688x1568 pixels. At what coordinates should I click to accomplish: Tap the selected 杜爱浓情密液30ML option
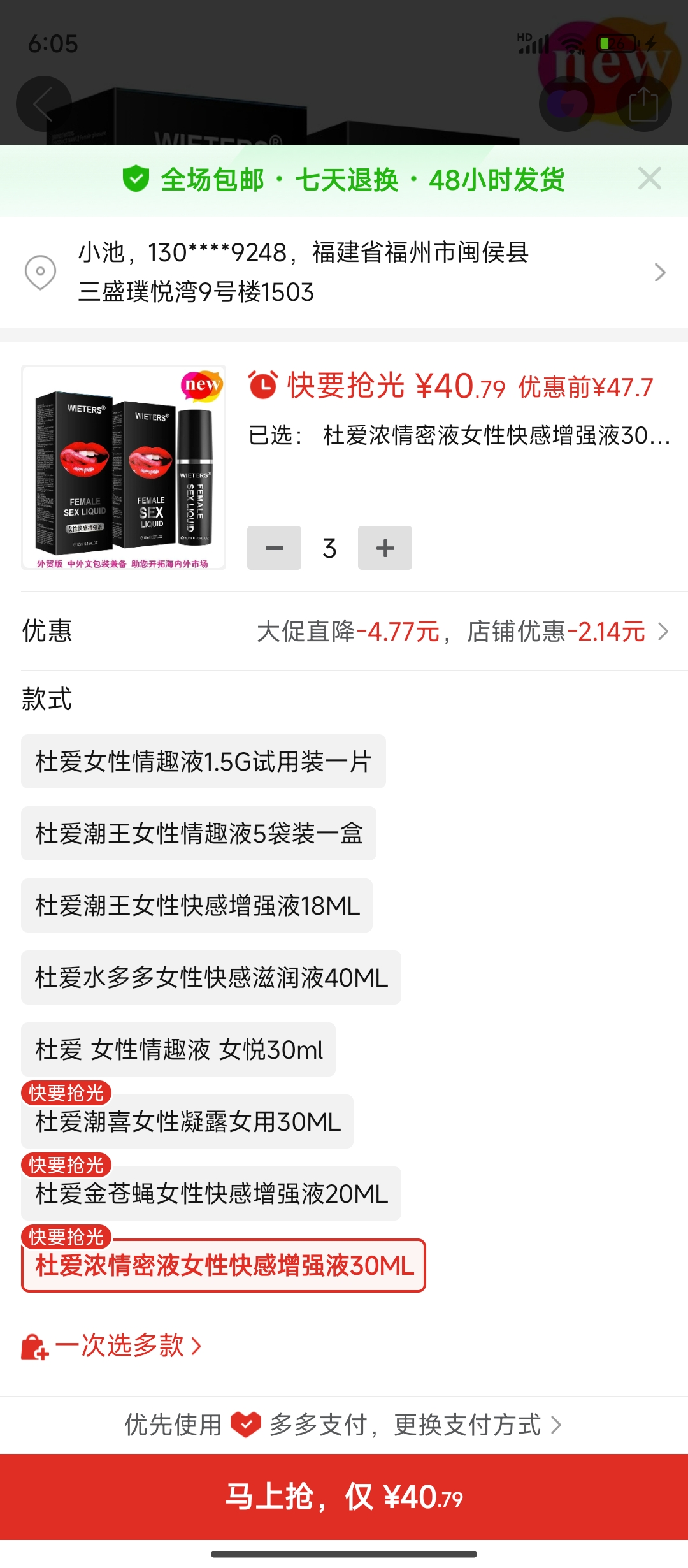[x=224, y=1266]
